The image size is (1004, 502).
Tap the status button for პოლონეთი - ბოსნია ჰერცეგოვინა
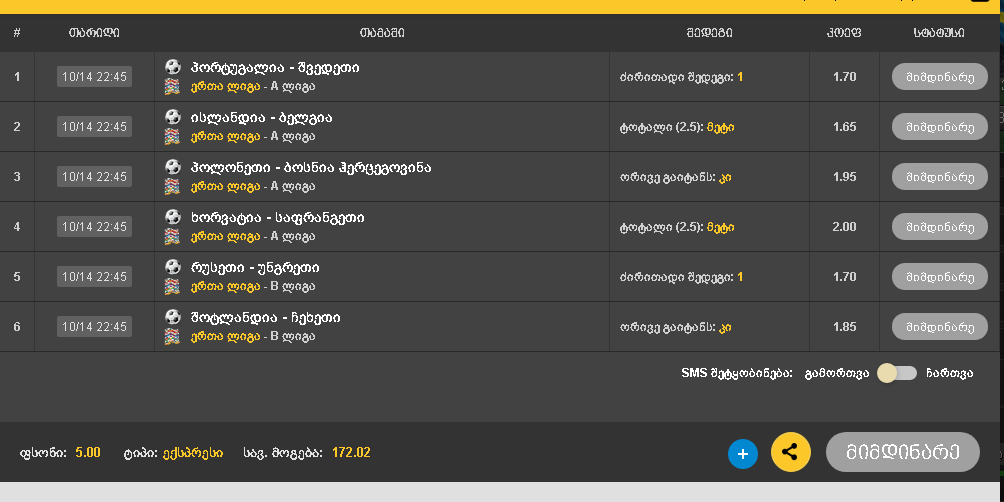pos(939,177)
